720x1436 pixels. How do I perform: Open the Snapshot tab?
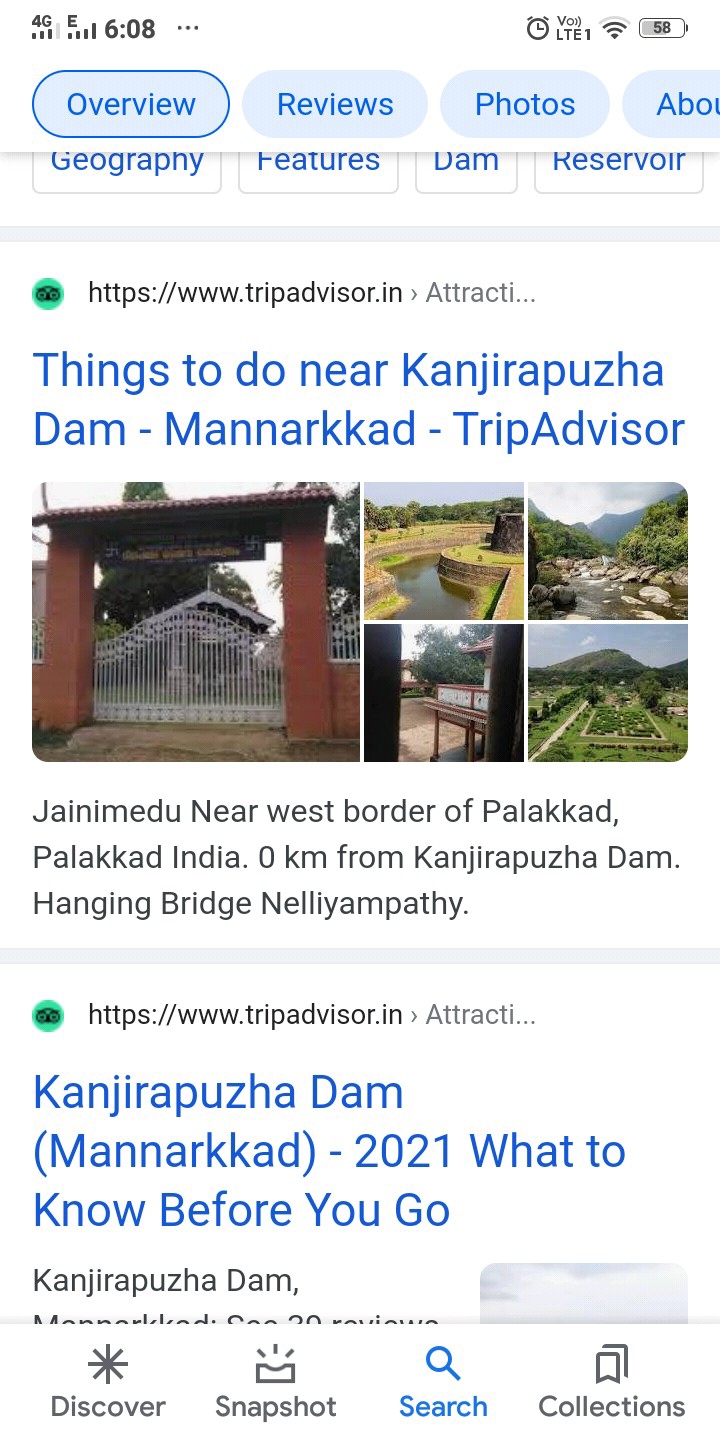(276, 1382)
